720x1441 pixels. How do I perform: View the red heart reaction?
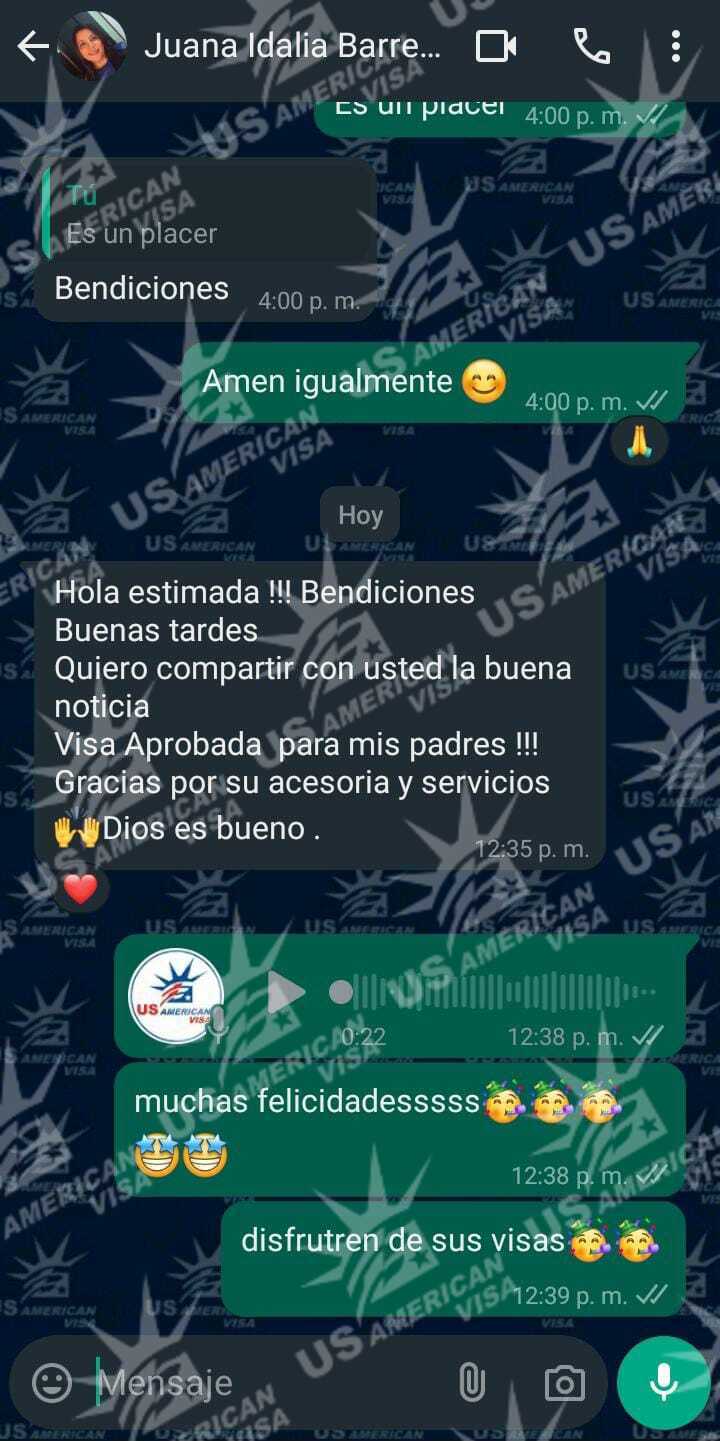(81, 887)
